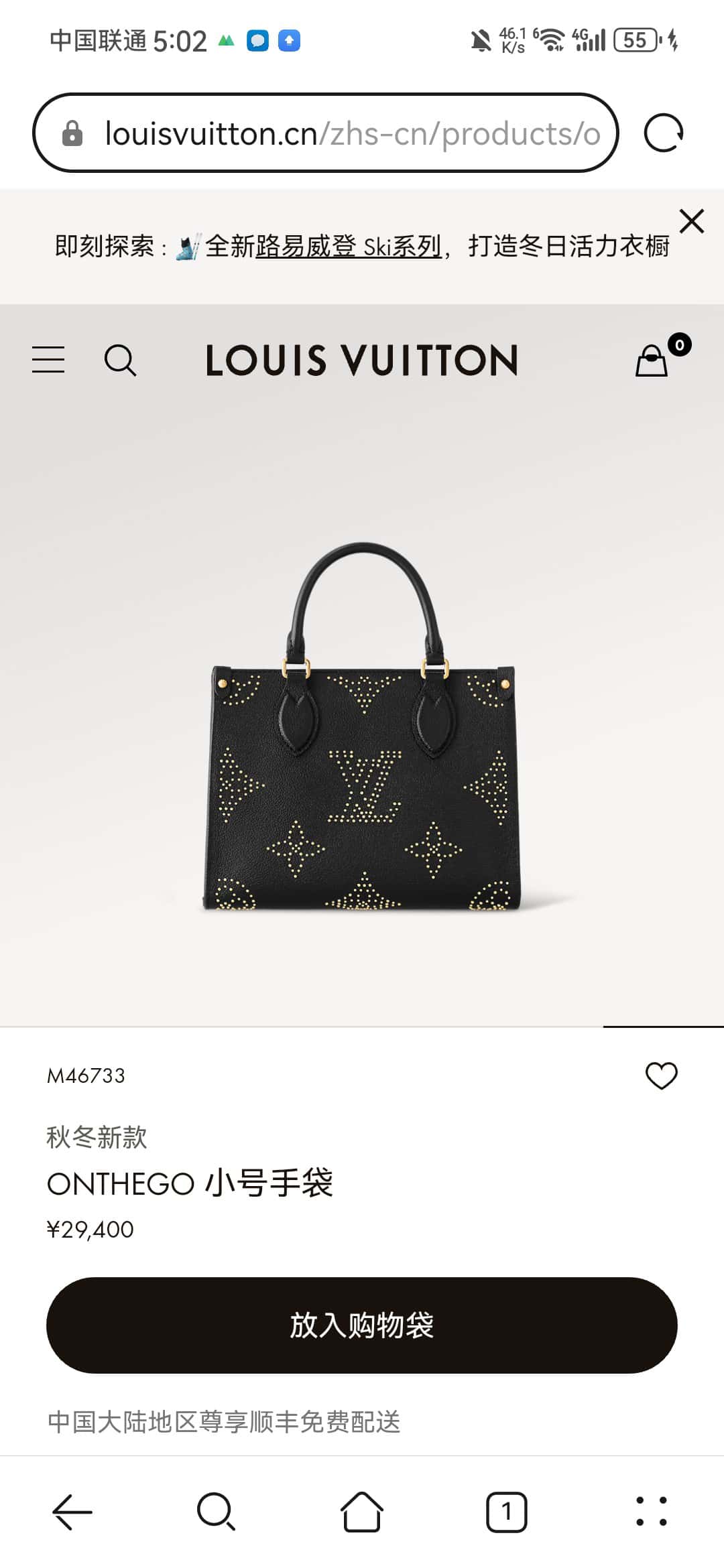724x1568 pixels.
Task: Open the hamburger menu
Action: pyautogui.click(x=48, y=360)
